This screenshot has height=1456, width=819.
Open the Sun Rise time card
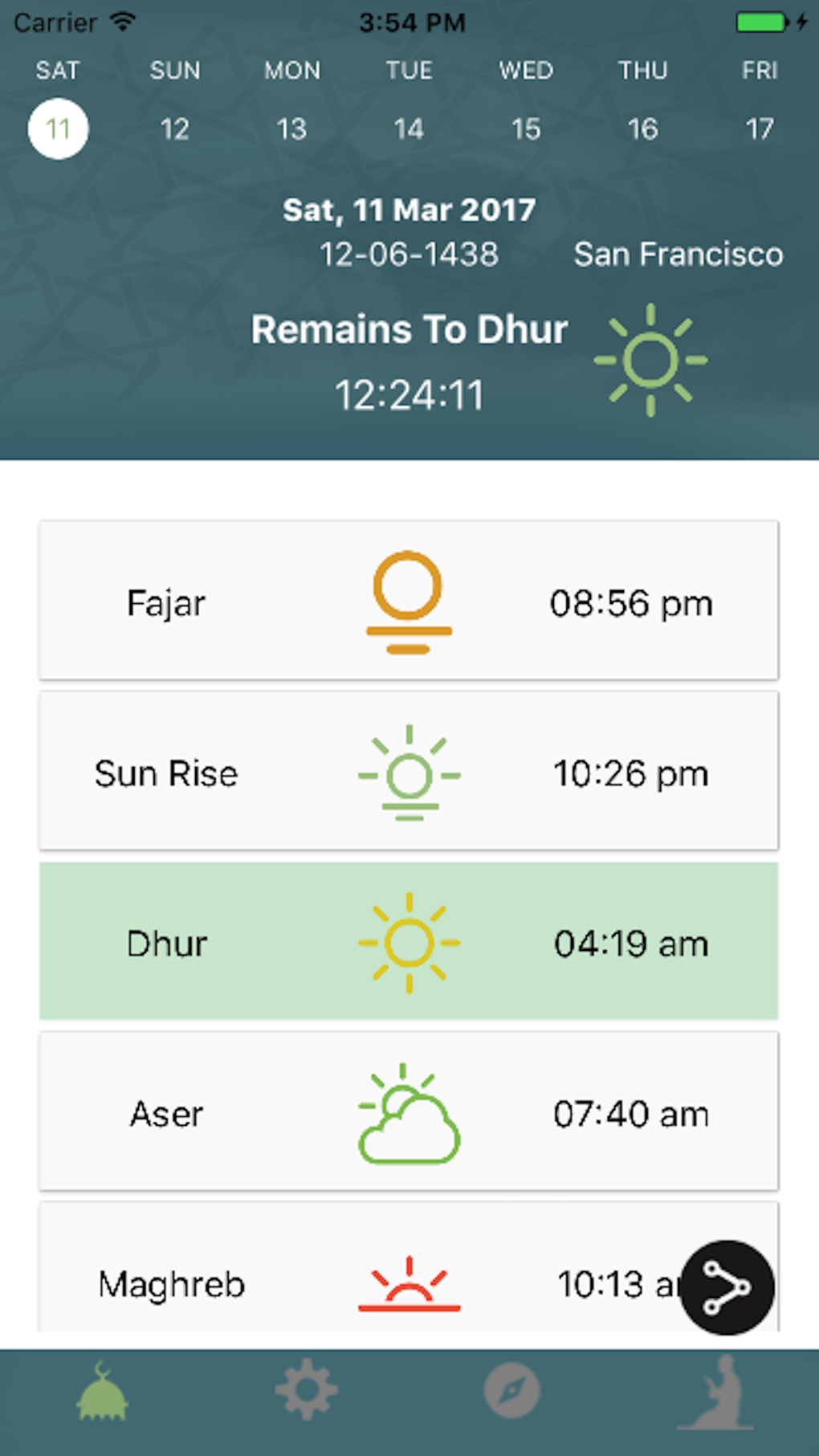point(409,771)
